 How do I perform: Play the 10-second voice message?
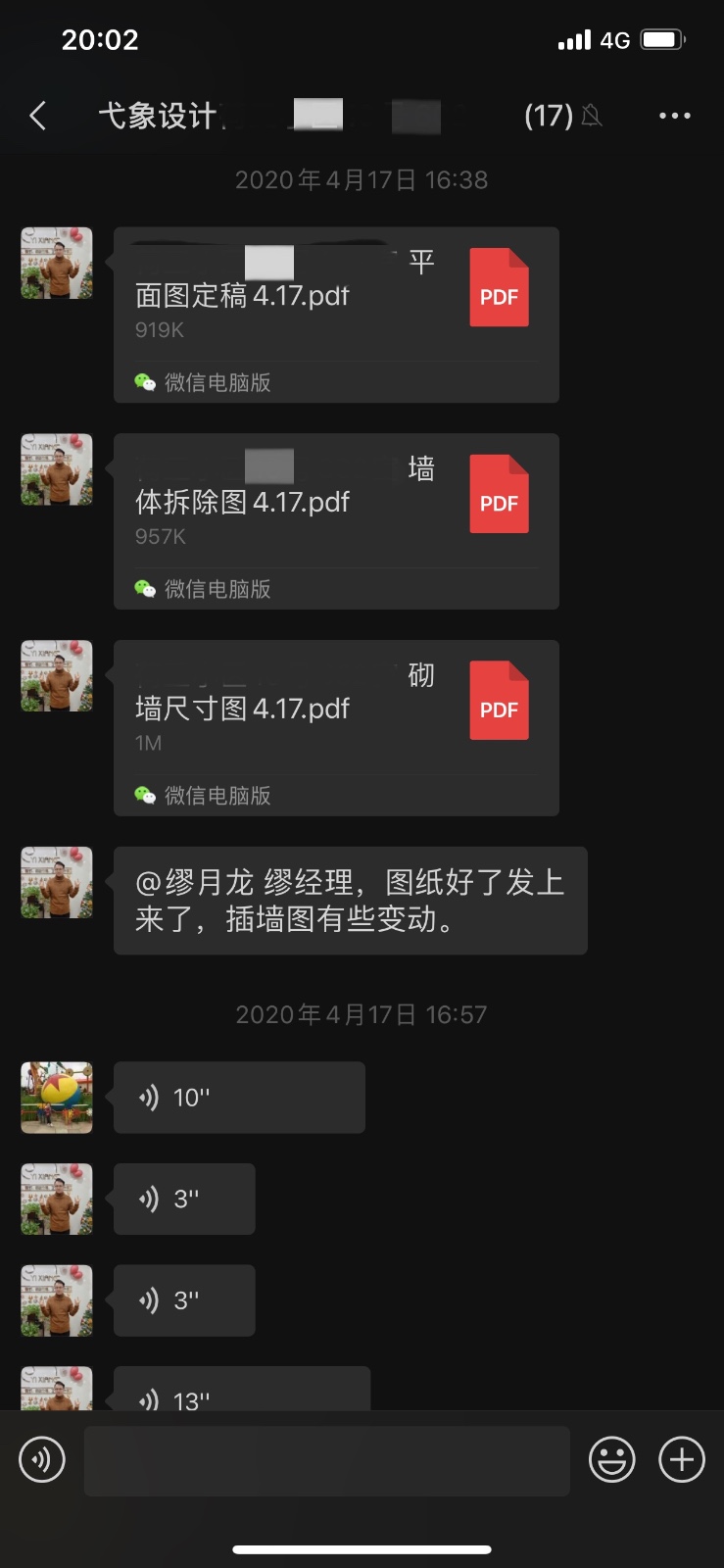[x=239, y=1098]
